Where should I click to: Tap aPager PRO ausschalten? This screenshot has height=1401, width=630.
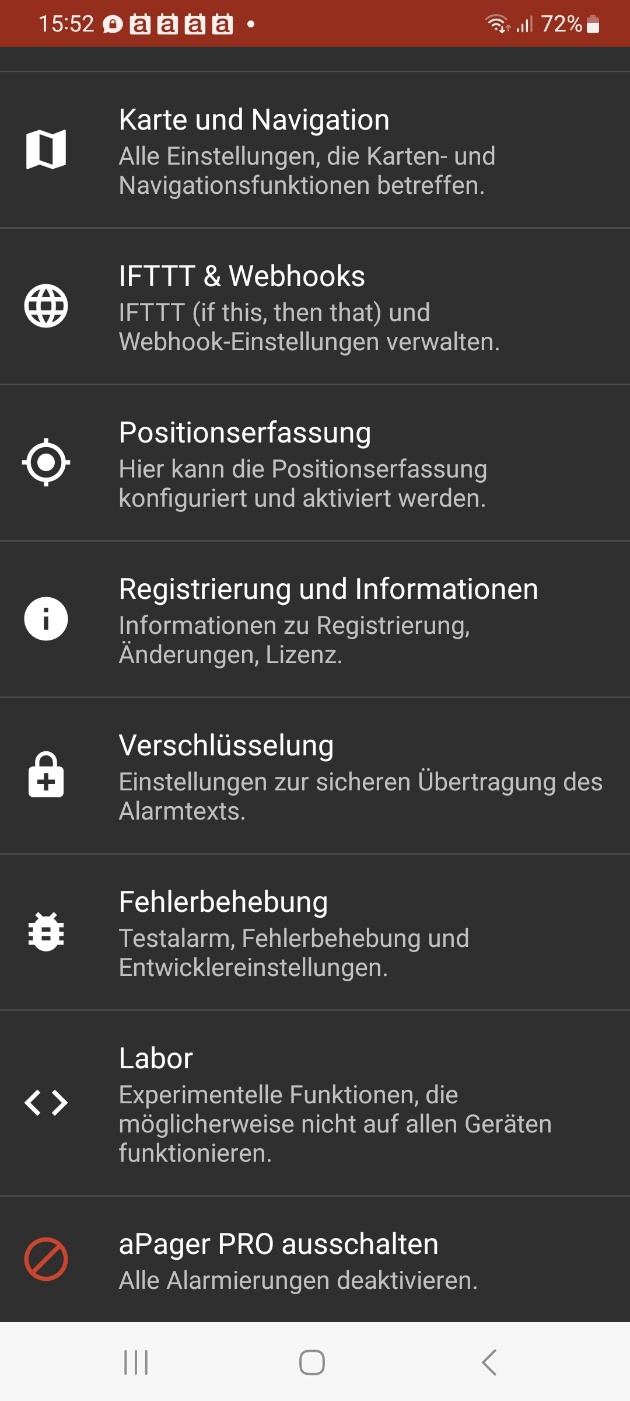(x=315, y=1260)
